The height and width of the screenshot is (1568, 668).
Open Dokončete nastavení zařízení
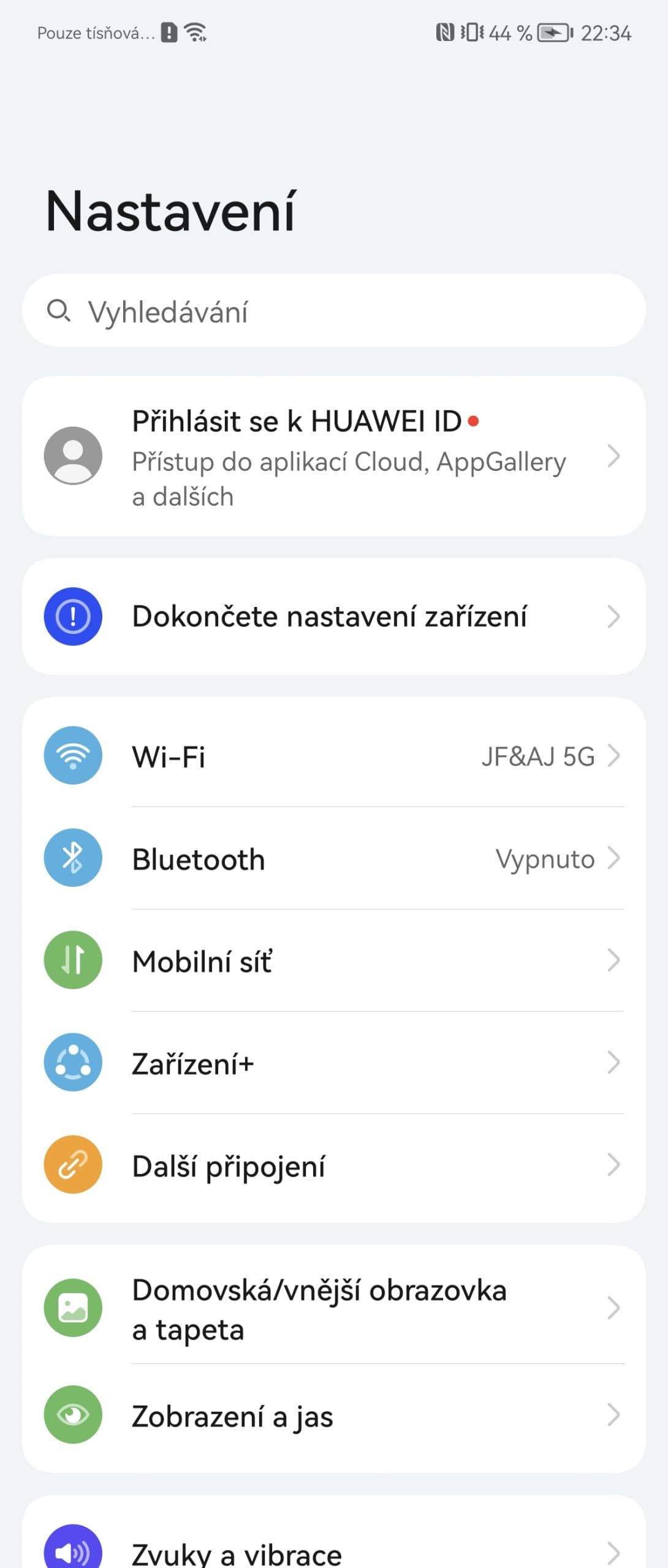click(334, 617)
